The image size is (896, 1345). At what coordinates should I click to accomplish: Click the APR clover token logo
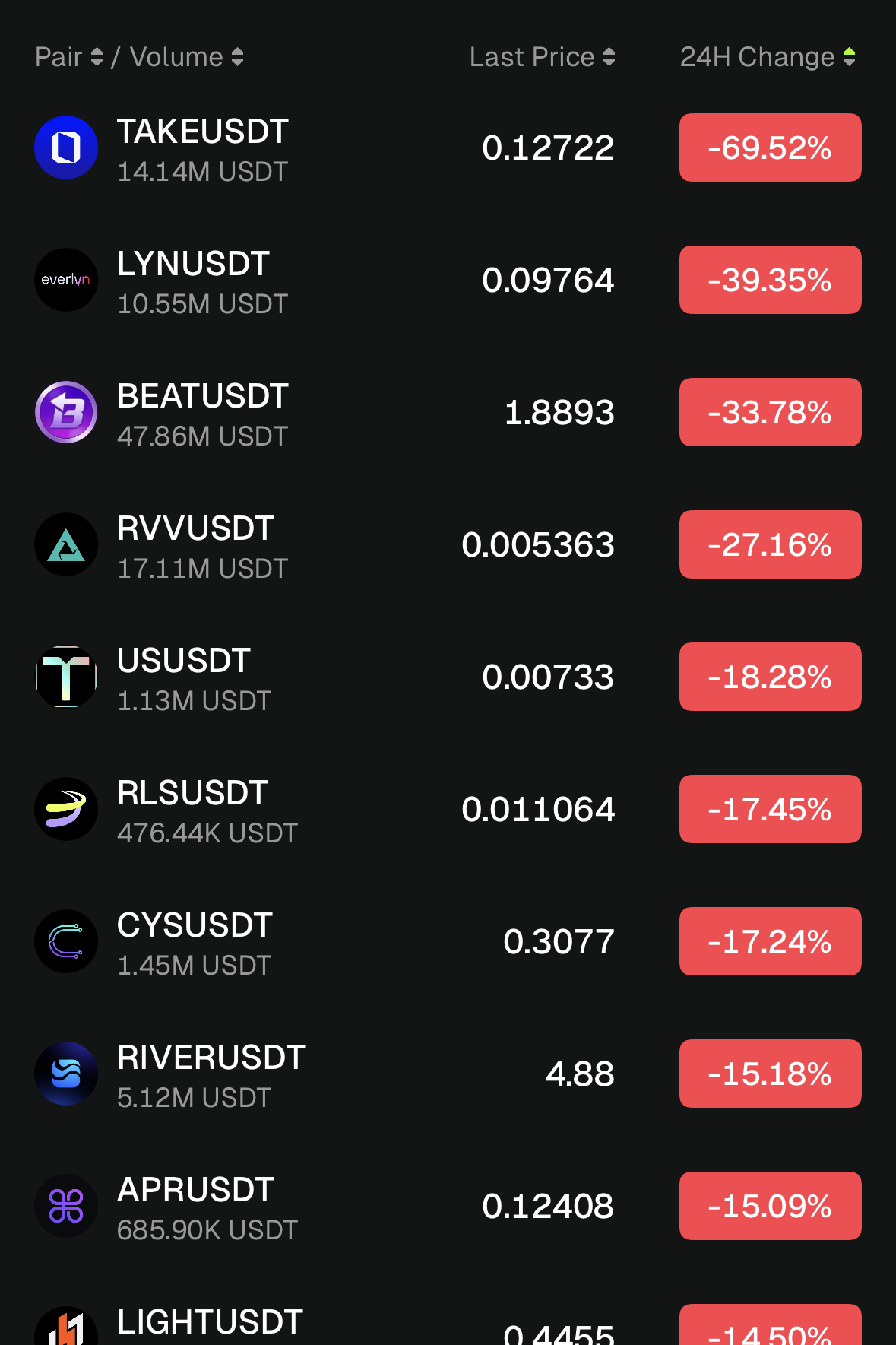(66, 1206)
